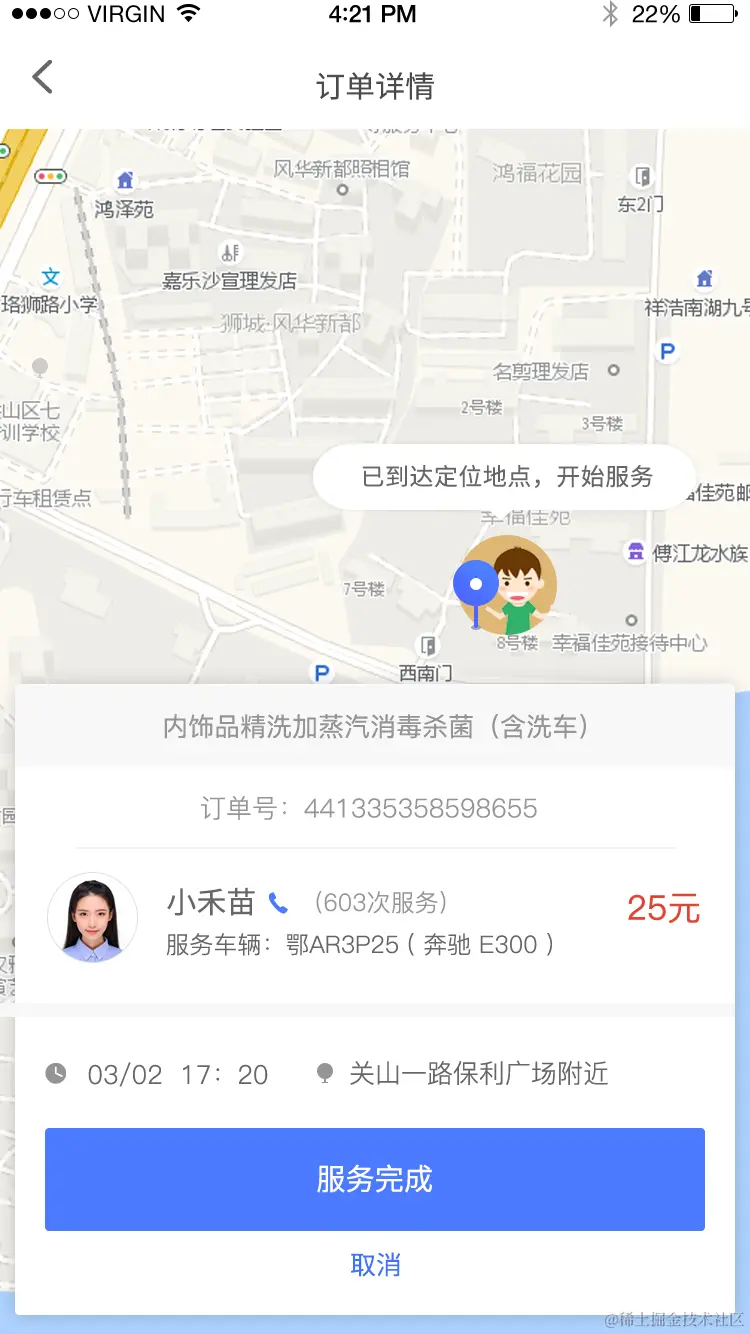Image resolution: width=750 pixels, height=1334 pixels.
Task: Tap the parking icon near 西南门
Action: point(320,673)
